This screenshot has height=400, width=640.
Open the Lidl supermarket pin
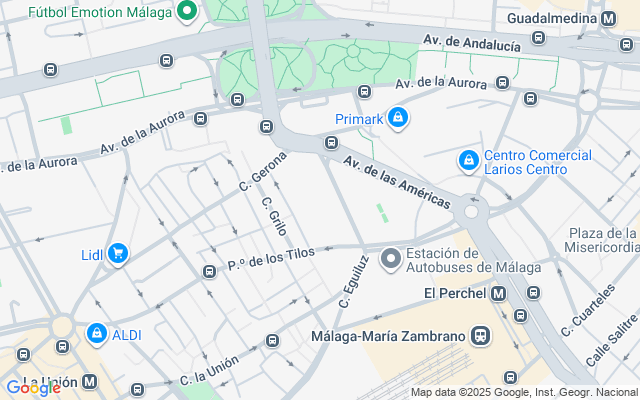tap(118, 254)
